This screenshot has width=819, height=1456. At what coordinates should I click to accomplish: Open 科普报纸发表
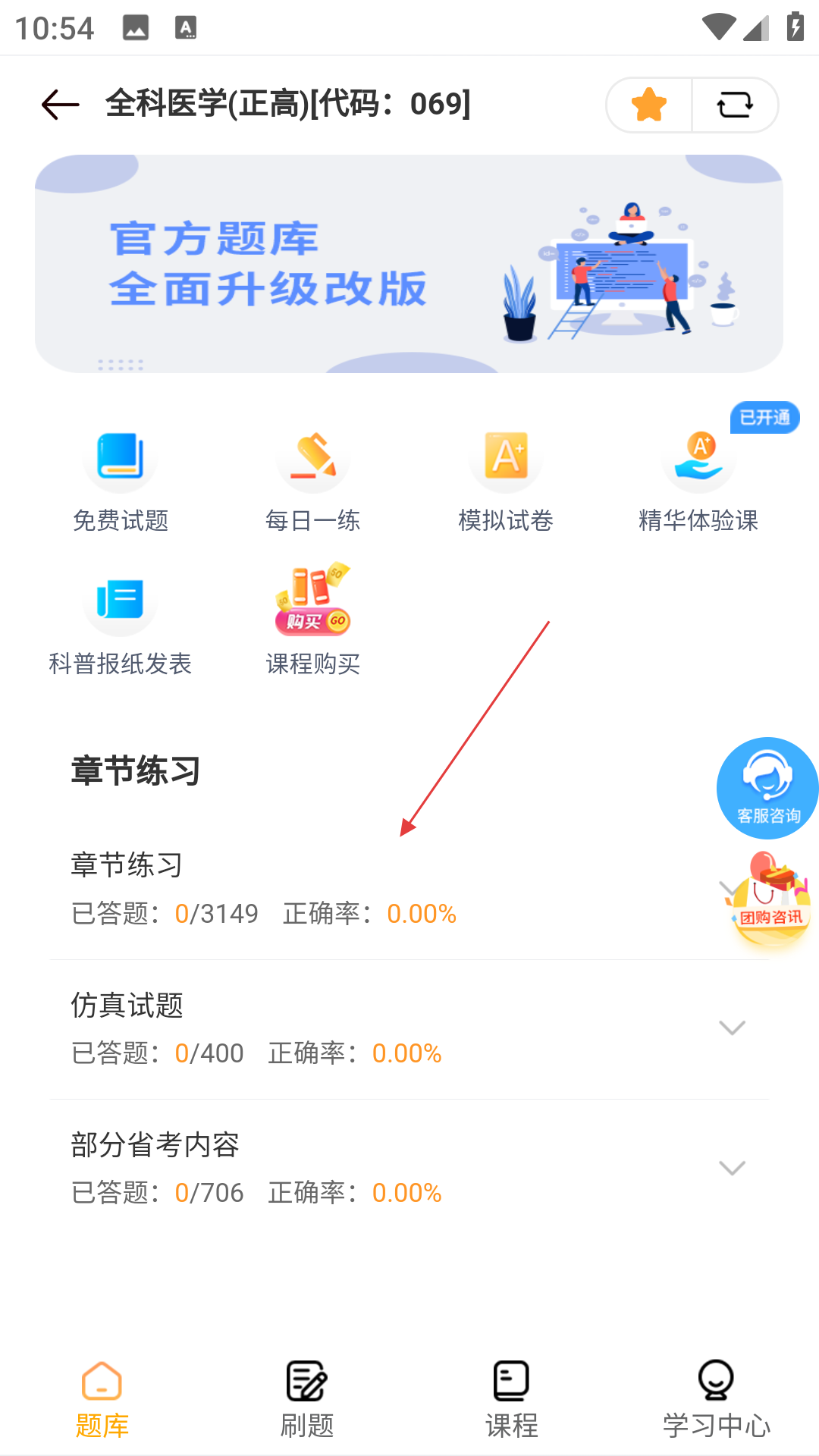[121, 623]
